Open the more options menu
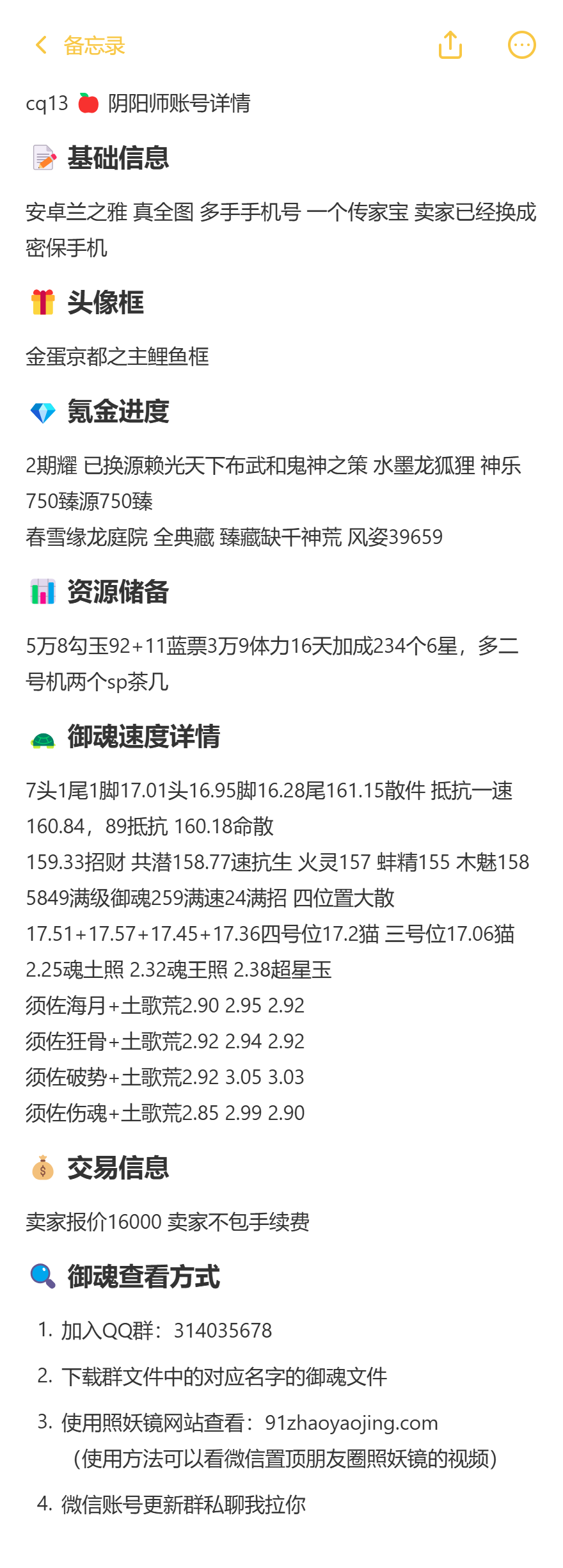Image resolution: width=563 pixels, height=1568 pixels. click(521, 45)
